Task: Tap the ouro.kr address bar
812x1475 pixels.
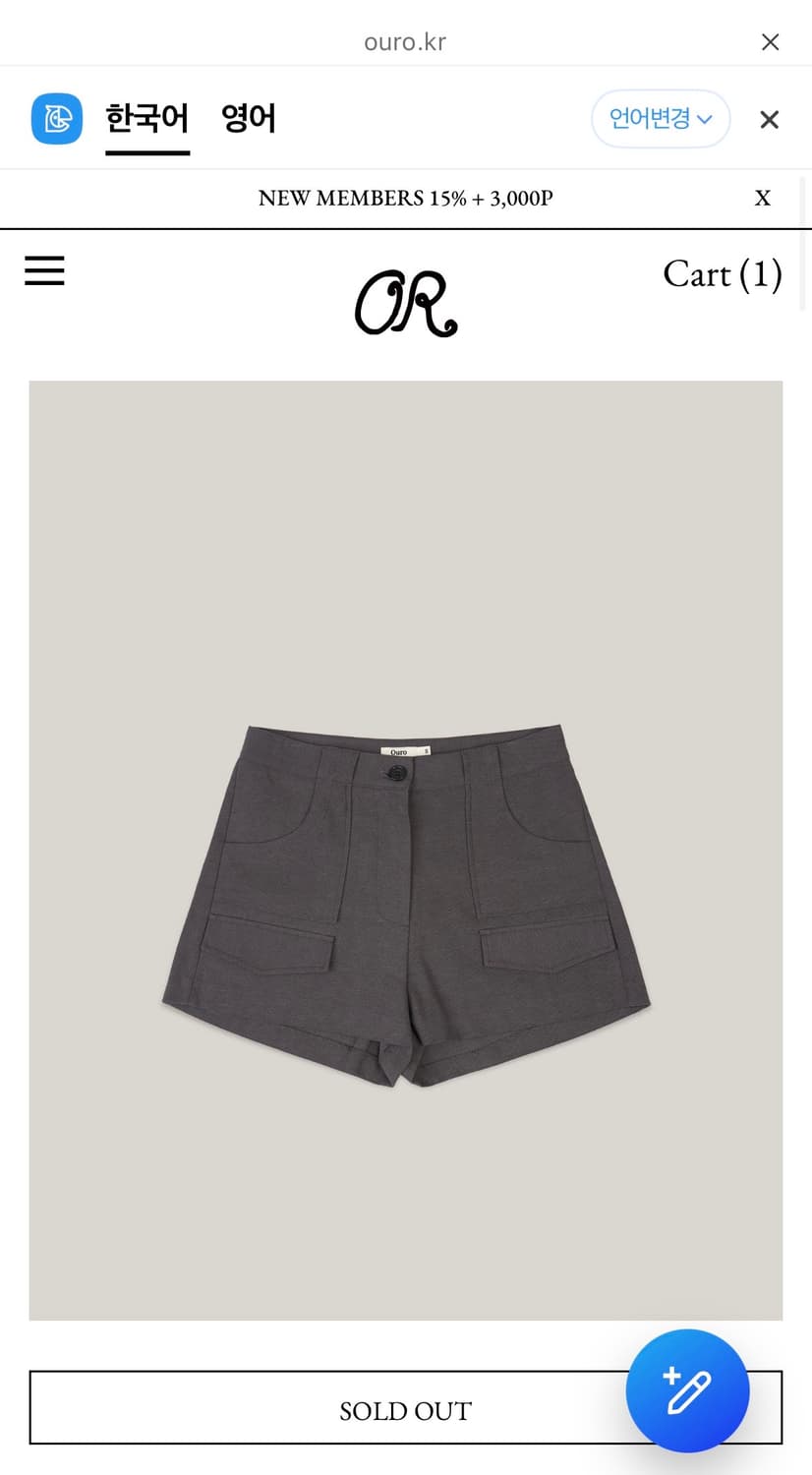Action: tap(405, 41)
